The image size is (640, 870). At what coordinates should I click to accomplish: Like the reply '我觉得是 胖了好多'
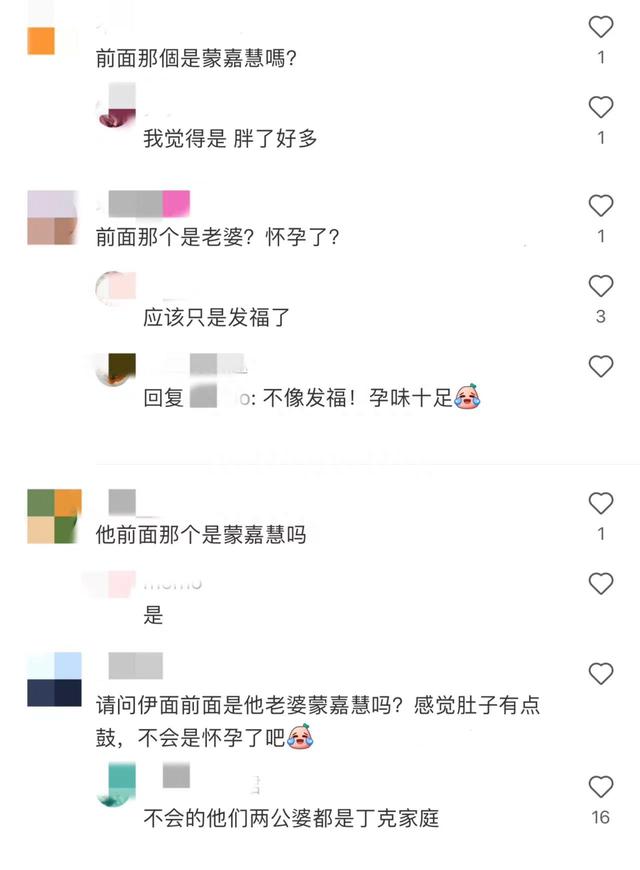pyautogui.click(x=600, y=107)
